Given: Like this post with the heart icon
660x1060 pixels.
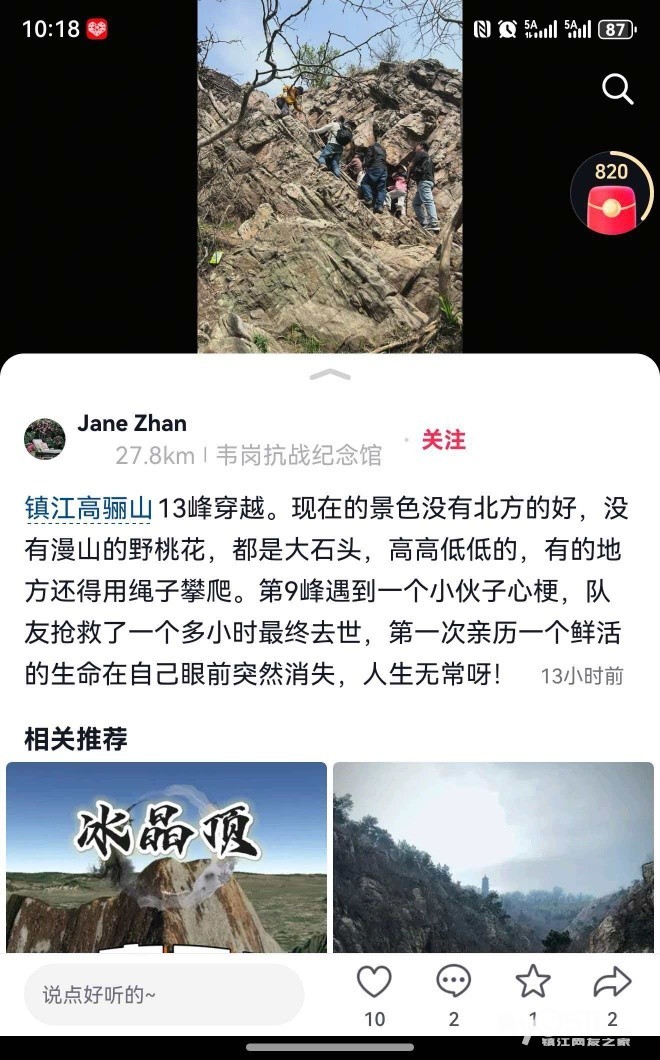Looking at the screenshot, I should point(374,983).
